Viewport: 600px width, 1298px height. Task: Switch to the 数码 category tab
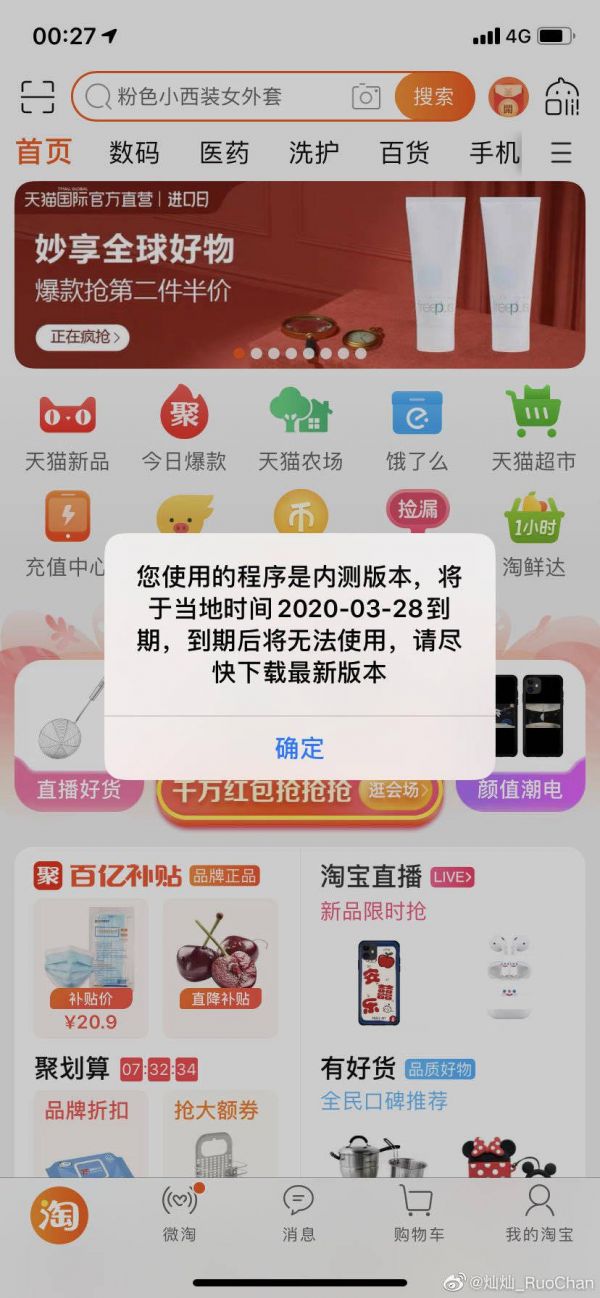point(134,153)
